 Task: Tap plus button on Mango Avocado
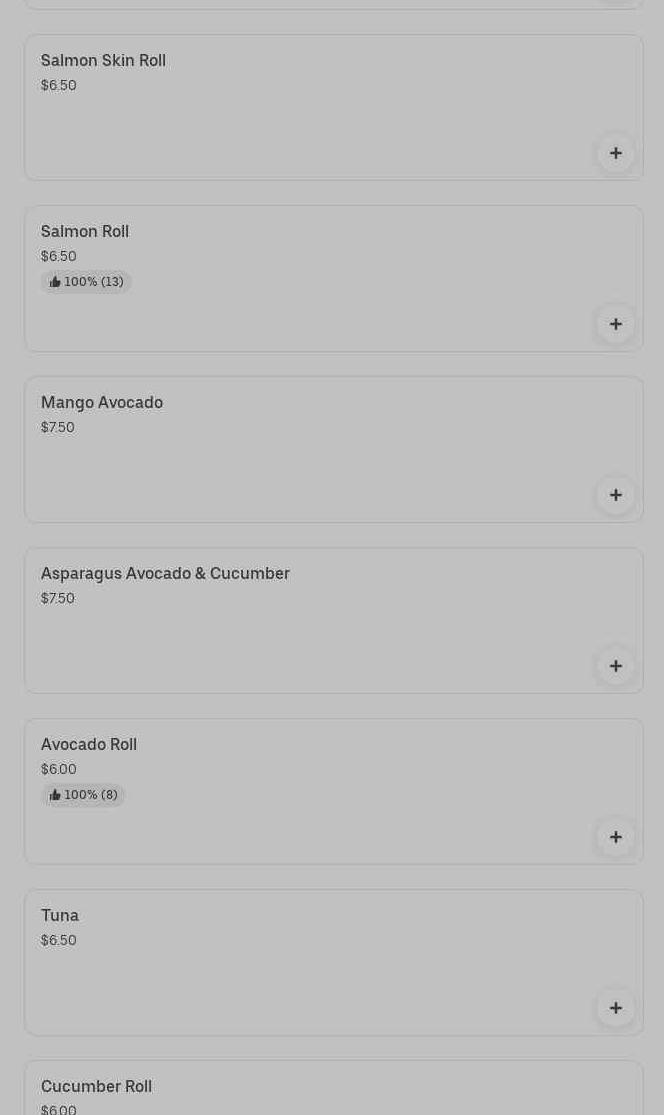click(x=616, y=495)
